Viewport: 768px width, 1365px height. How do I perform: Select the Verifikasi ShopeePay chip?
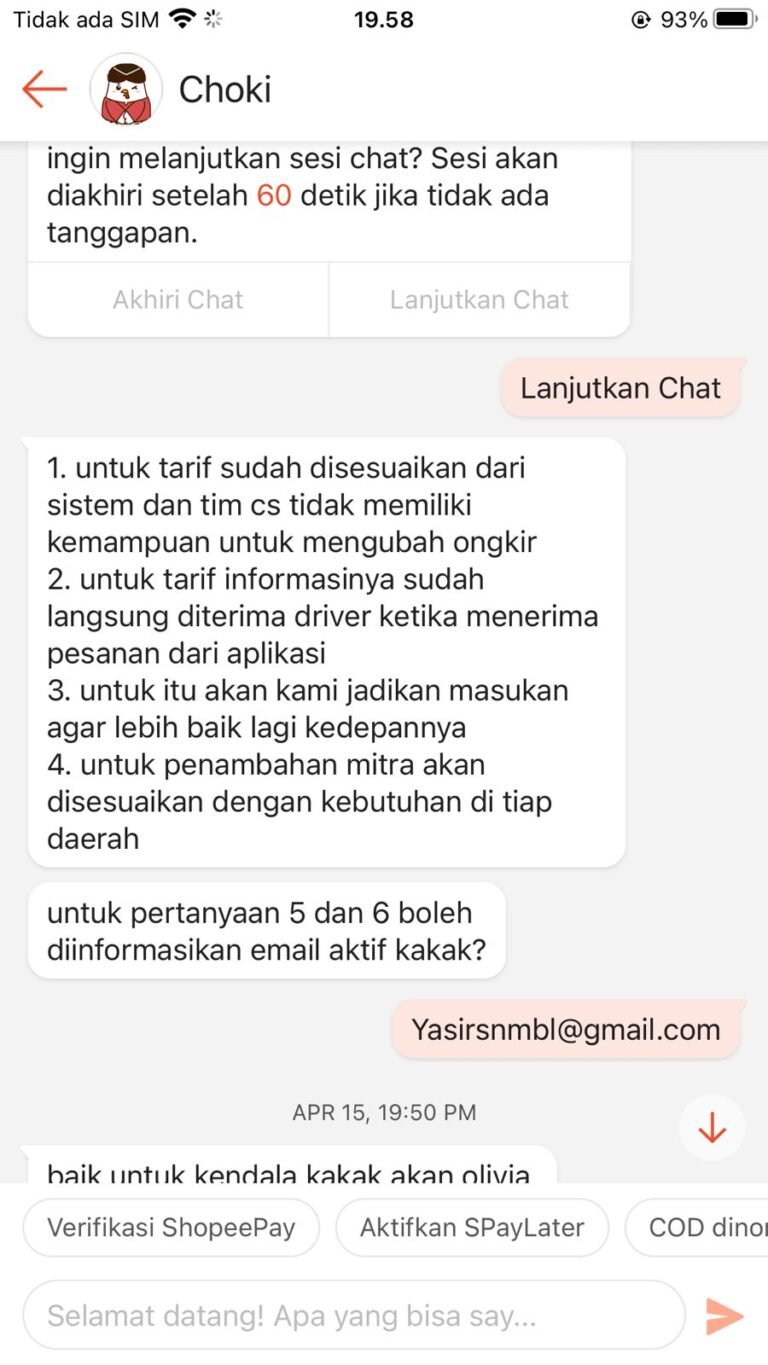(171, 1227)
